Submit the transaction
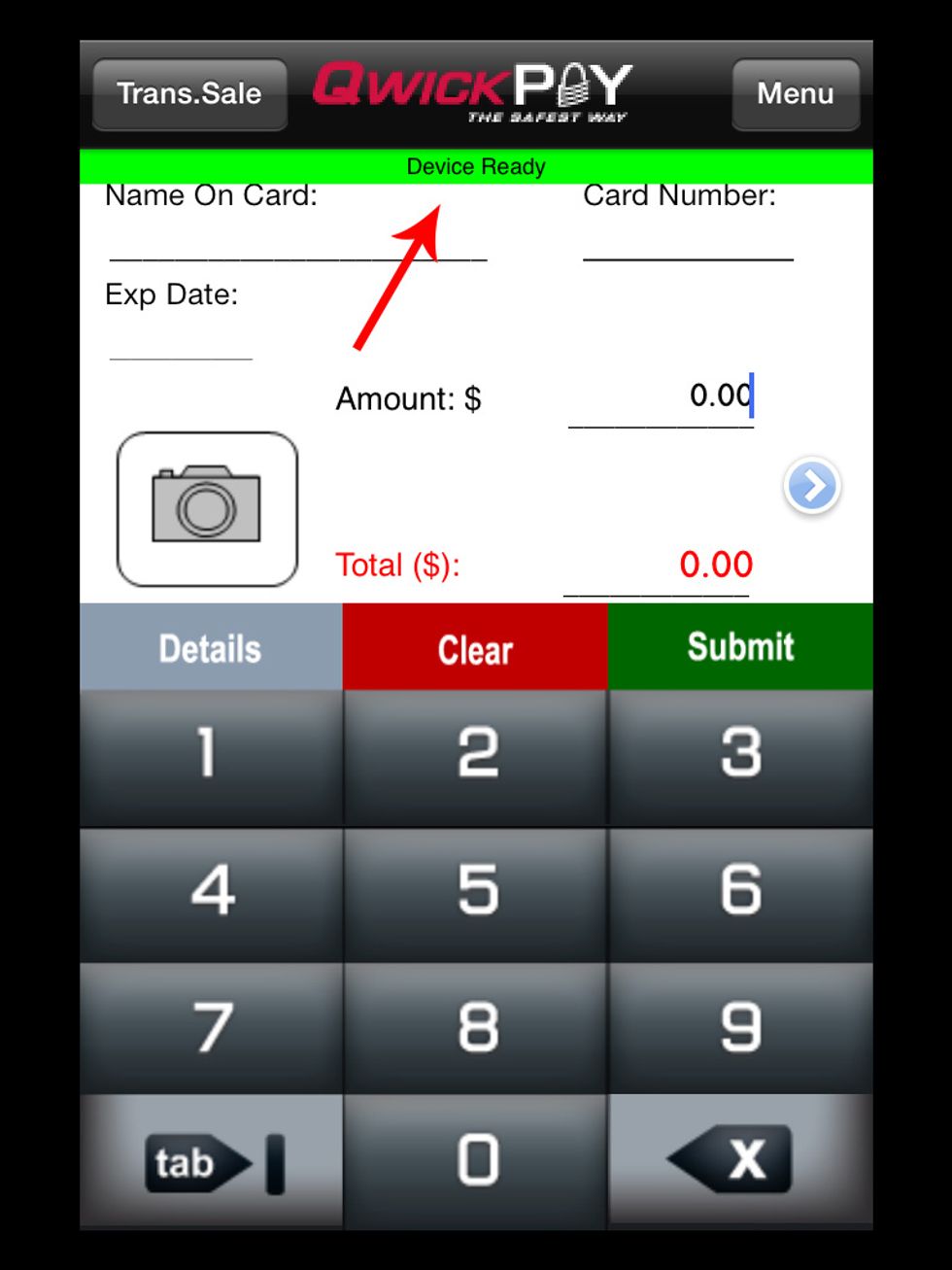 point(740,647)
